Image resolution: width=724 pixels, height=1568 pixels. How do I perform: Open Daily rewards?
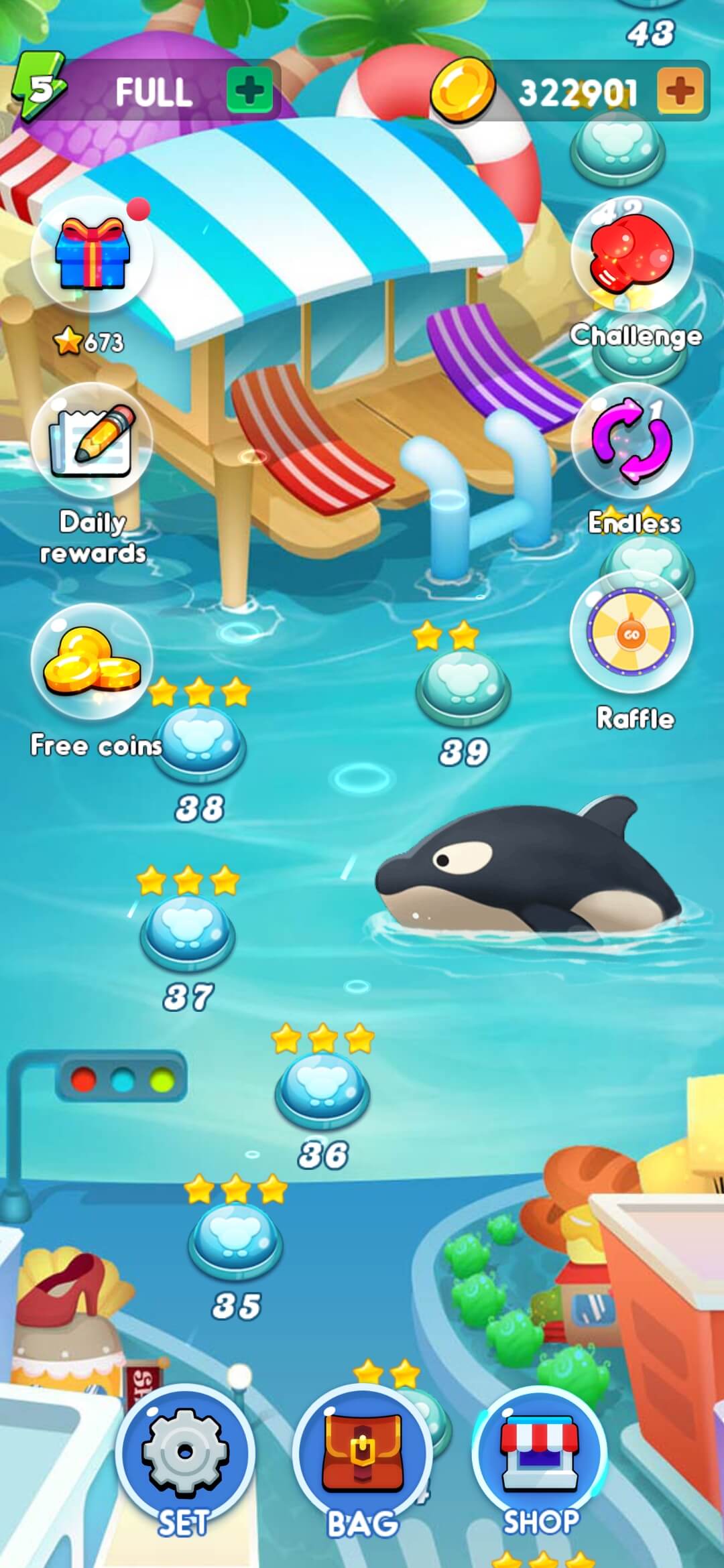[92, 441]
